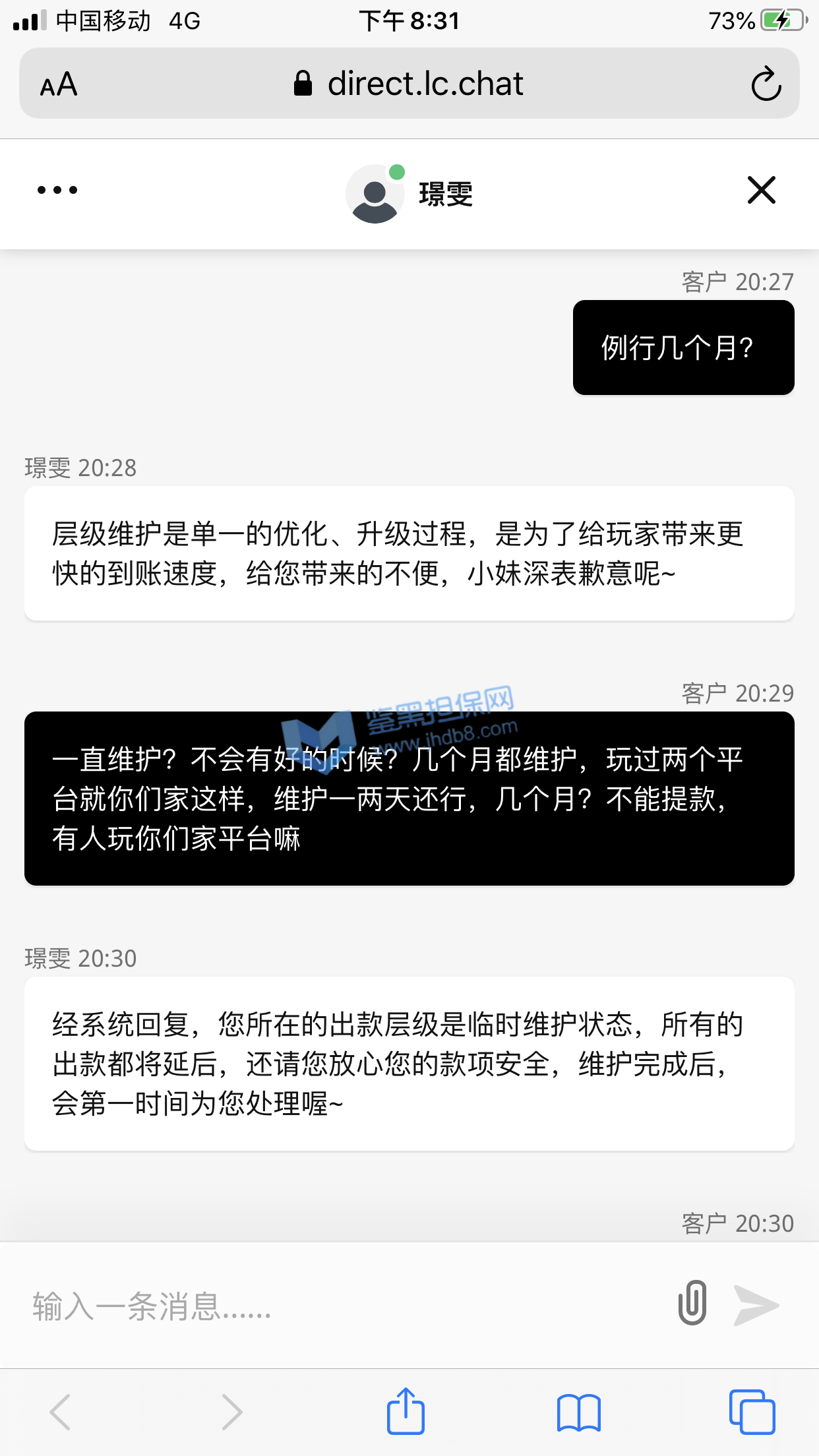The height and width of the screenshot is (1456, 819).
Task: Tap the direct.lc.chat address bar
Action: click(409, 84)
